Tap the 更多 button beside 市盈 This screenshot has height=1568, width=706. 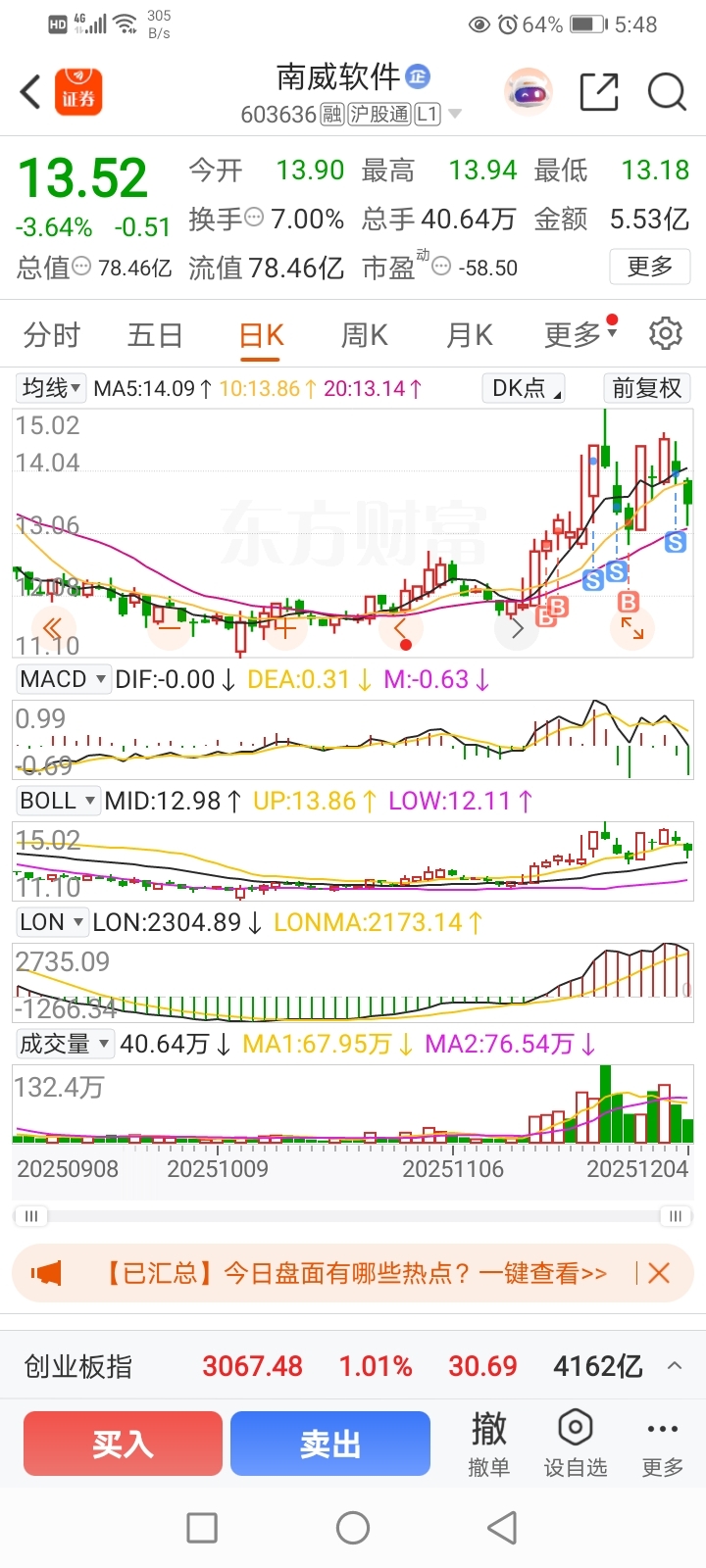click(x=649, y=267)
